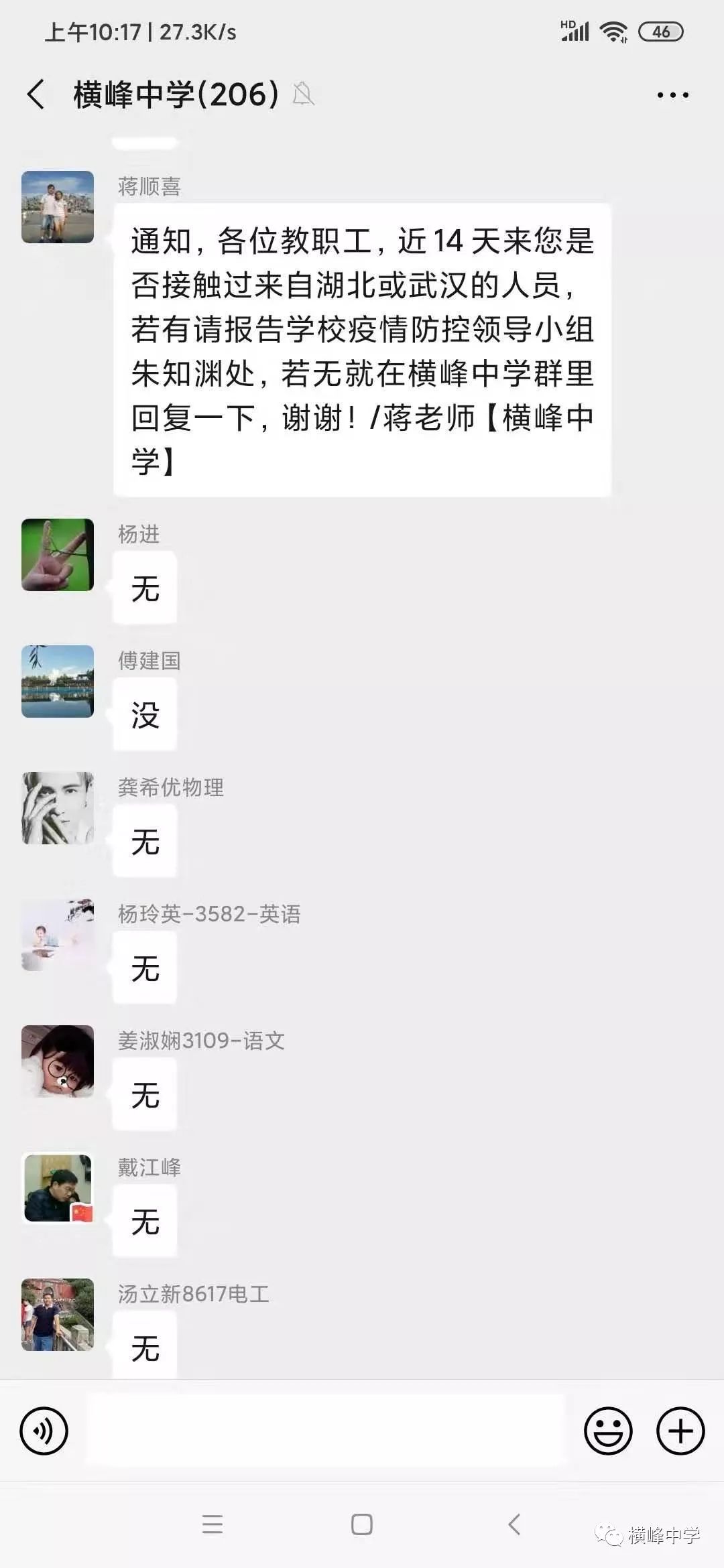The width and height of the screenshot is (724, 1568).
Task: Open the plus attachment menu
Action: [680, 1431]
